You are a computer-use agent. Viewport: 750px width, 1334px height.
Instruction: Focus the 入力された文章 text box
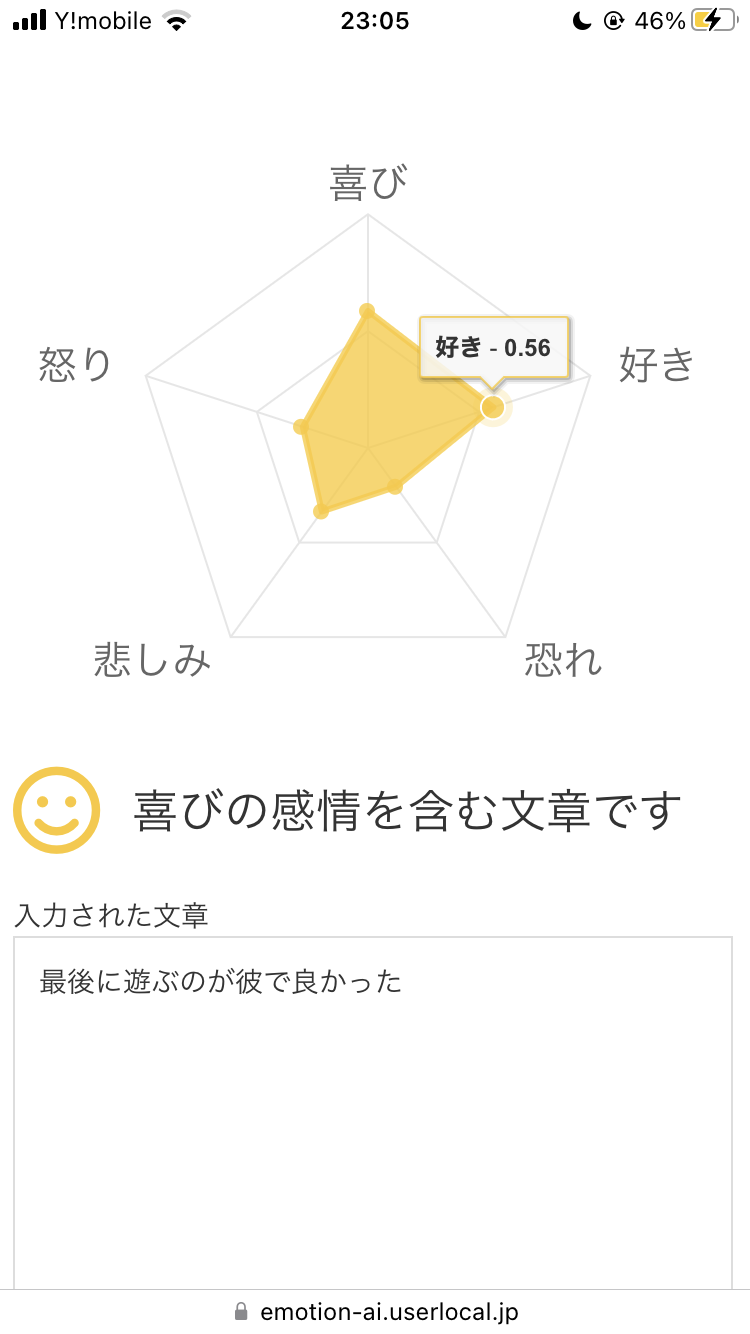tap(373, 1113)
